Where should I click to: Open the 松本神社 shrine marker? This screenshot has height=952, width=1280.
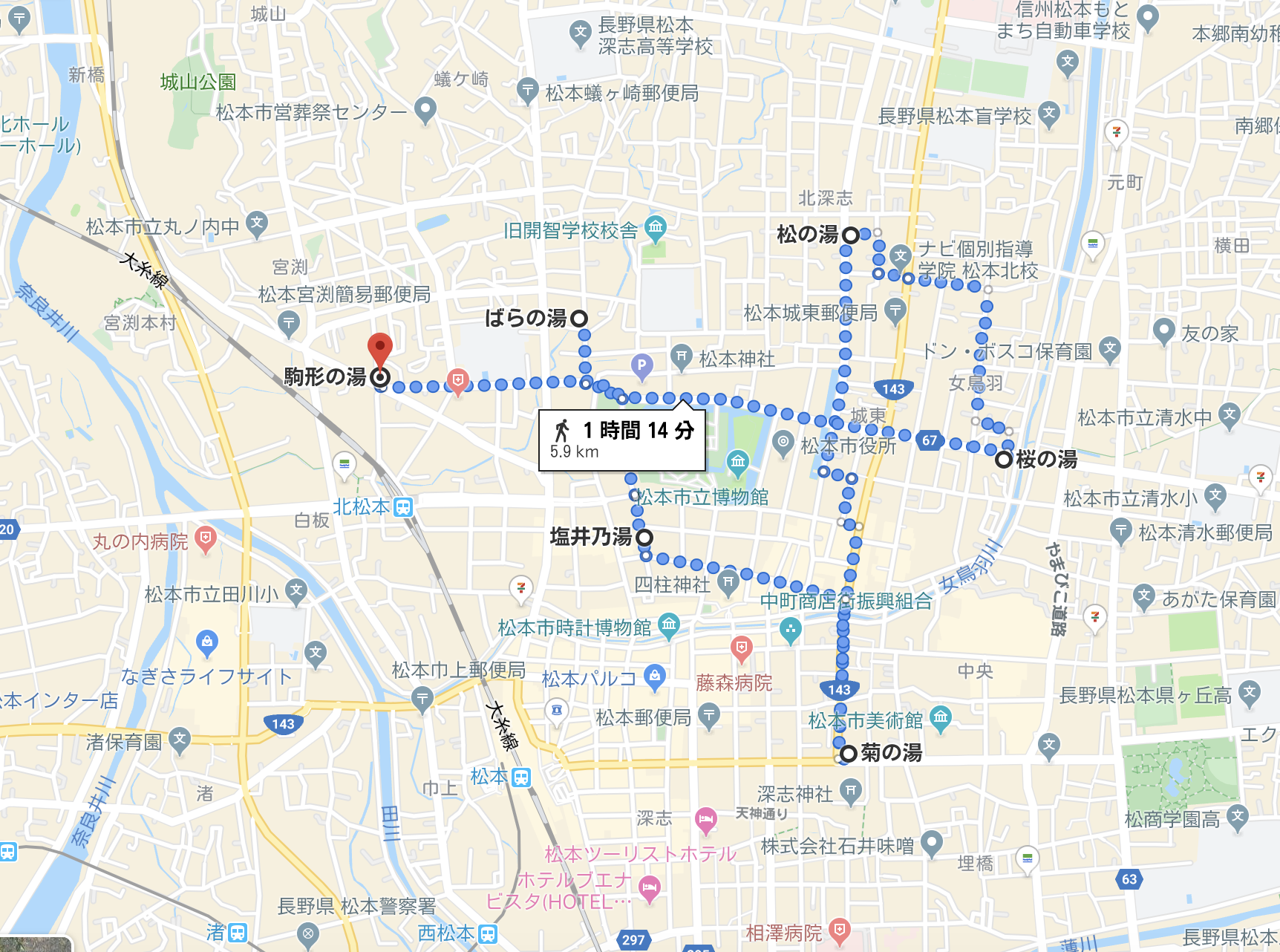(681, 356)
